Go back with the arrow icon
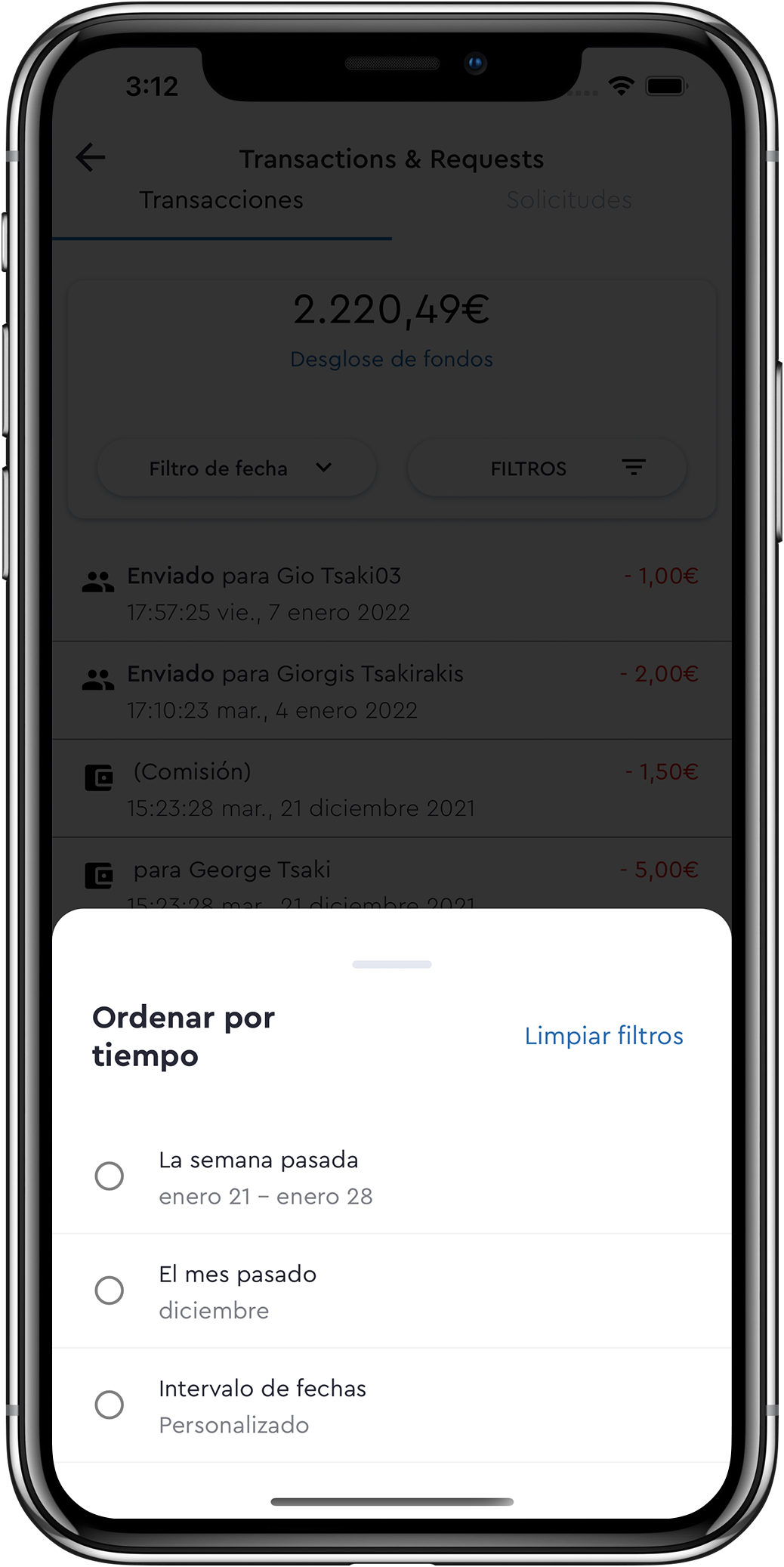 click(91, 158)
